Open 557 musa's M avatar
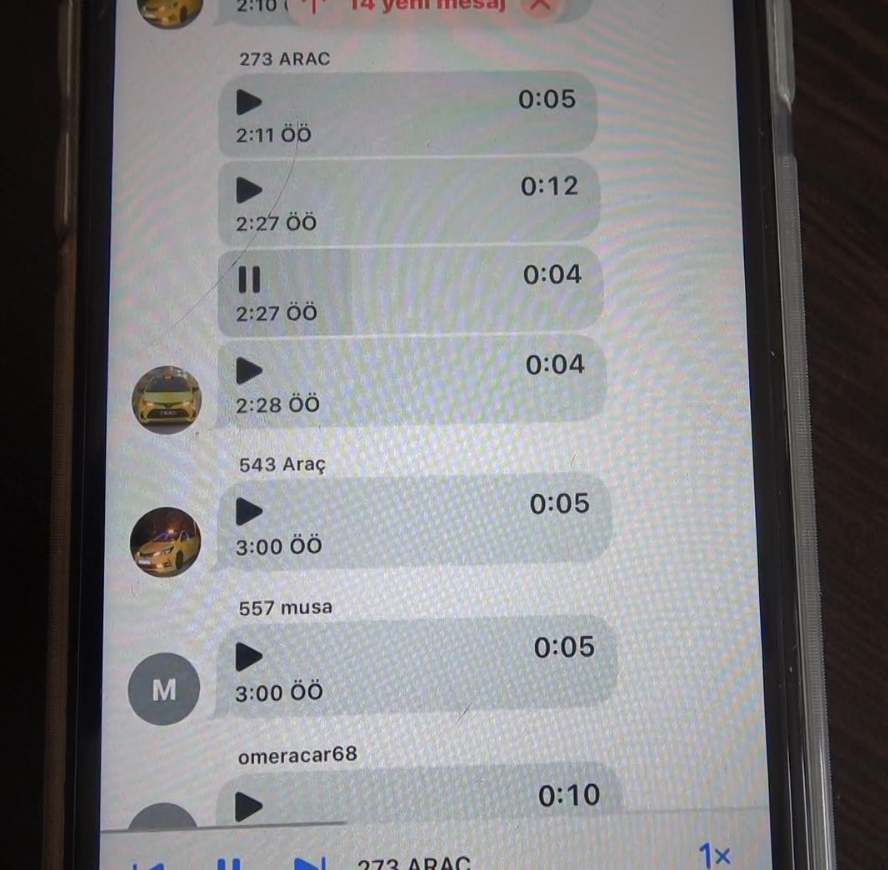 [x=164, y=689]
